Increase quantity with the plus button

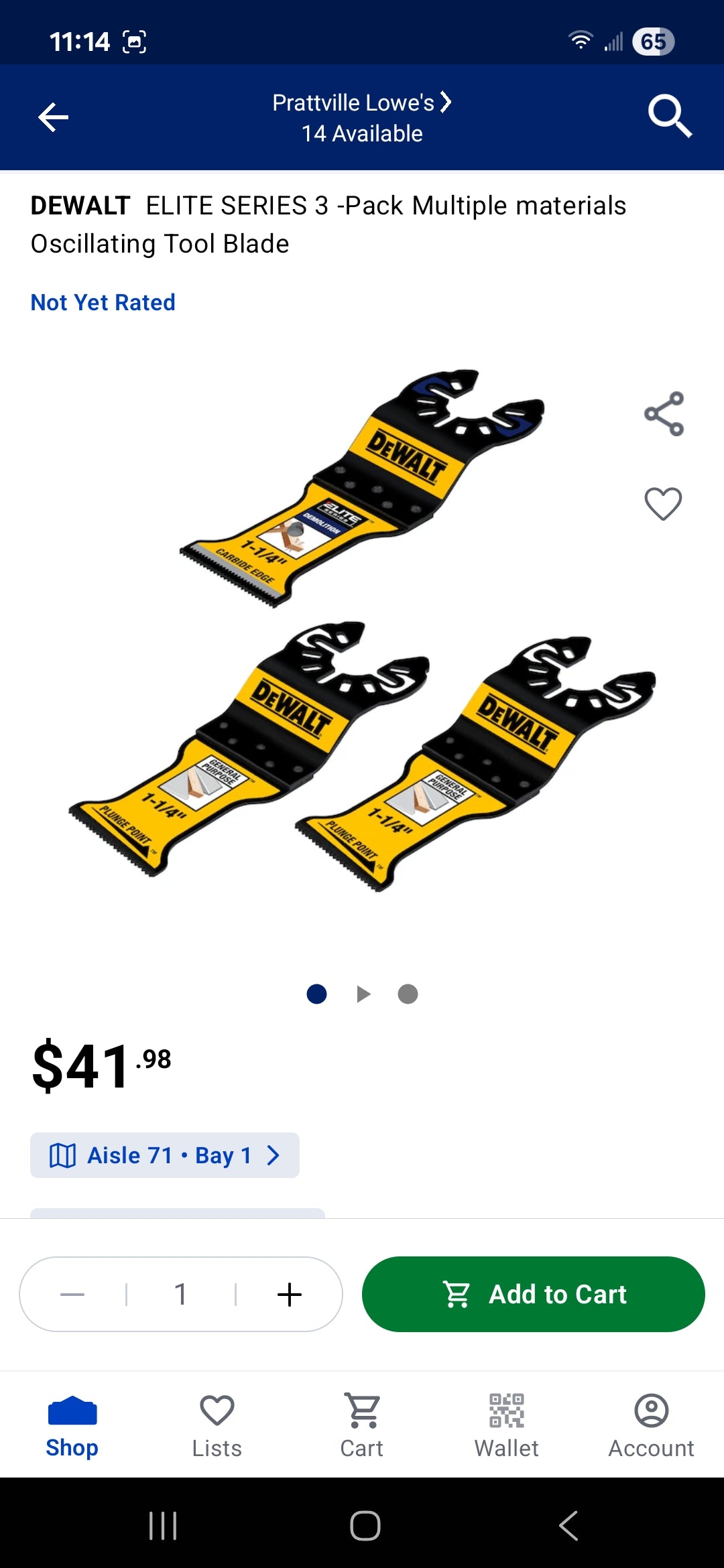290,1294
